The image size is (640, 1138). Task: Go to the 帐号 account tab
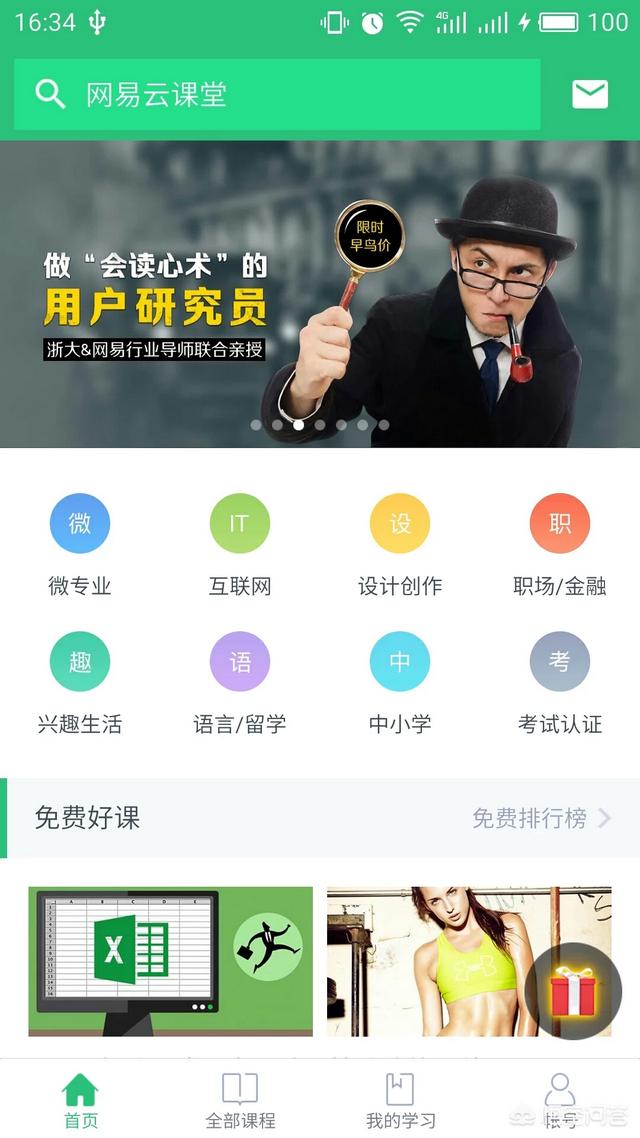pyautogui.click(x=559, y=1101)
